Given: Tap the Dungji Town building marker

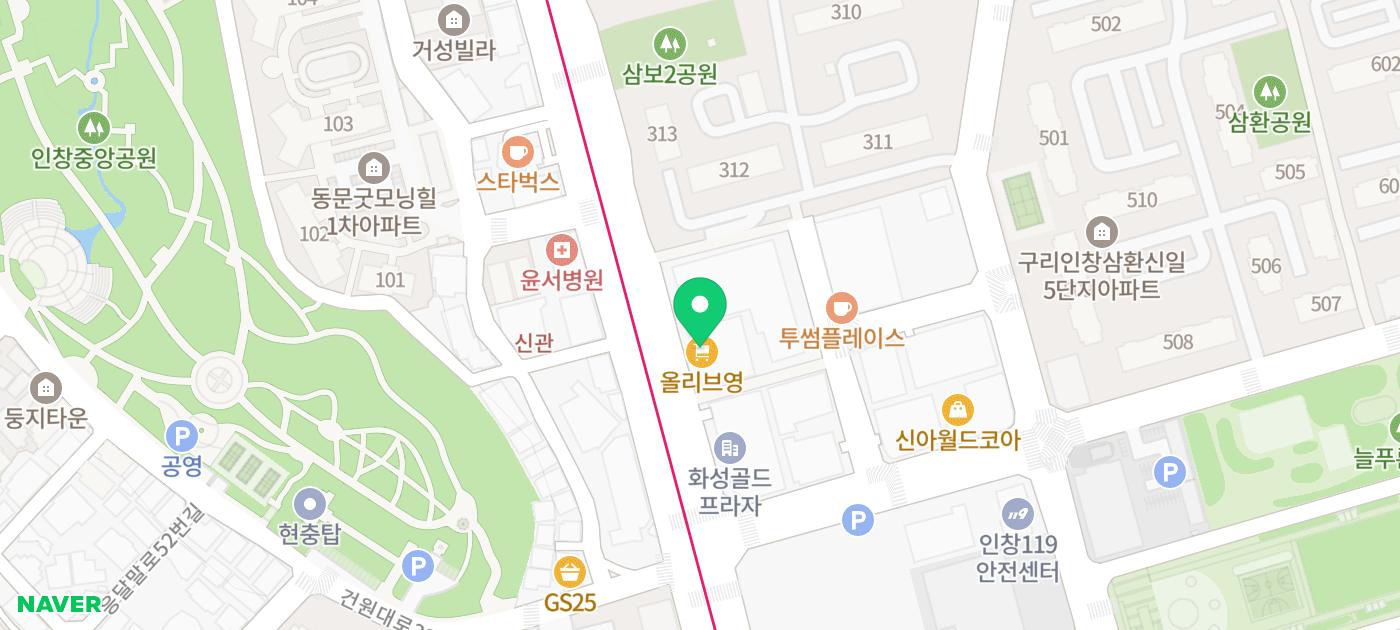Looking at the screenshot, I should [x=45, y=388].
